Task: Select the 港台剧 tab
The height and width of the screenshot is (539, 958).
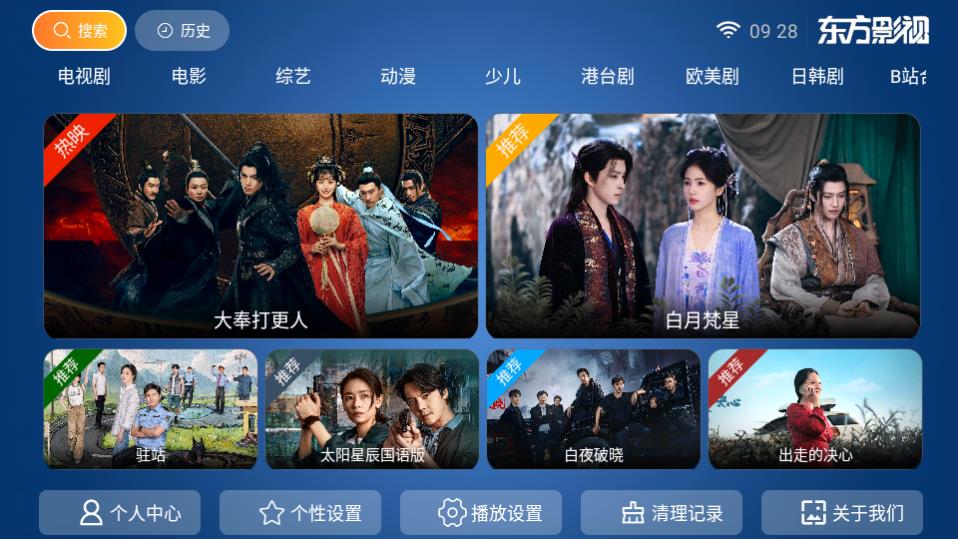Action: [x=607, y=77]
